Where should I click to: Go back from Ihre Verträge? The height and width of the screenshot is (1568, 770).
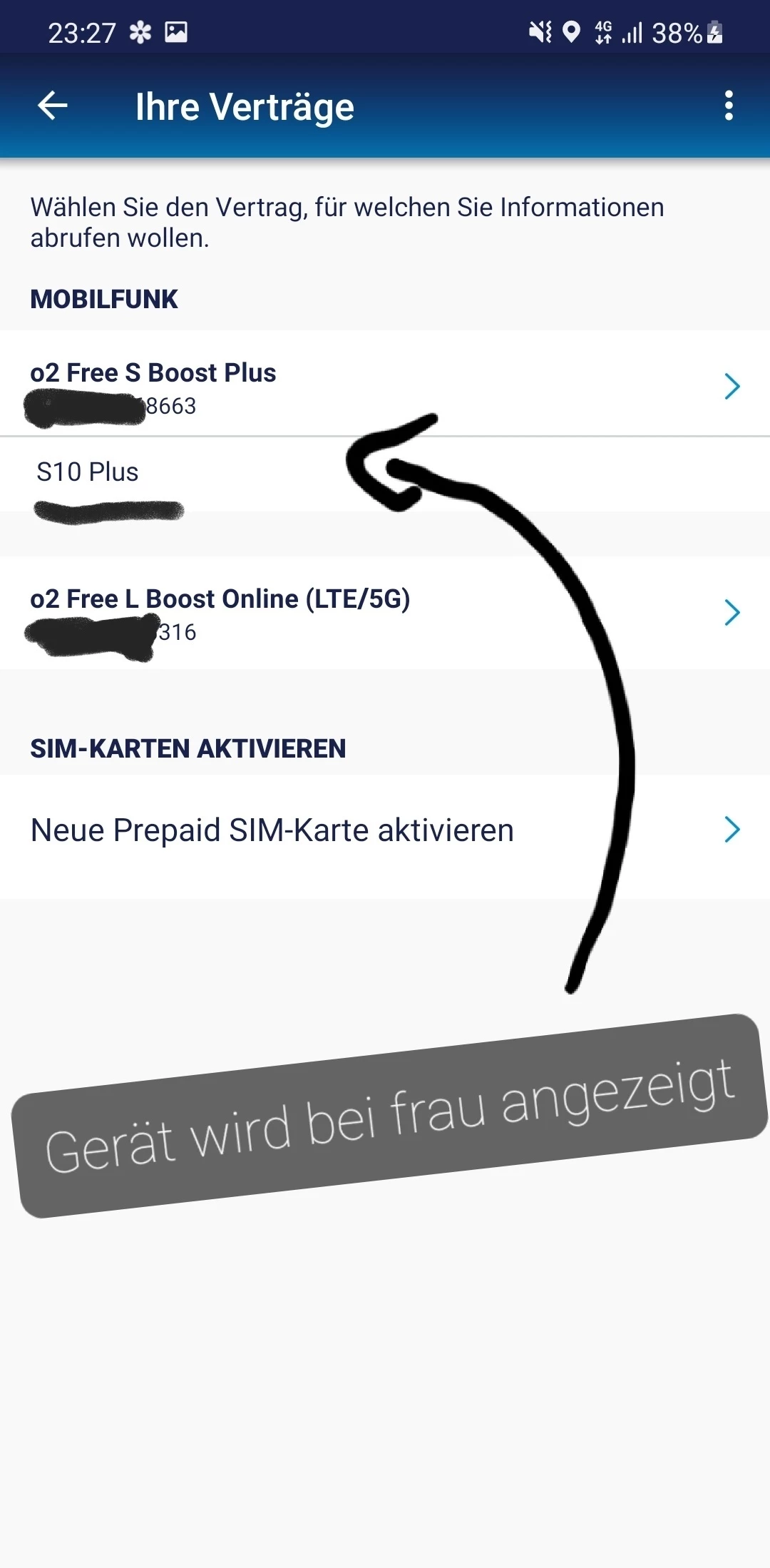point(53,106)
